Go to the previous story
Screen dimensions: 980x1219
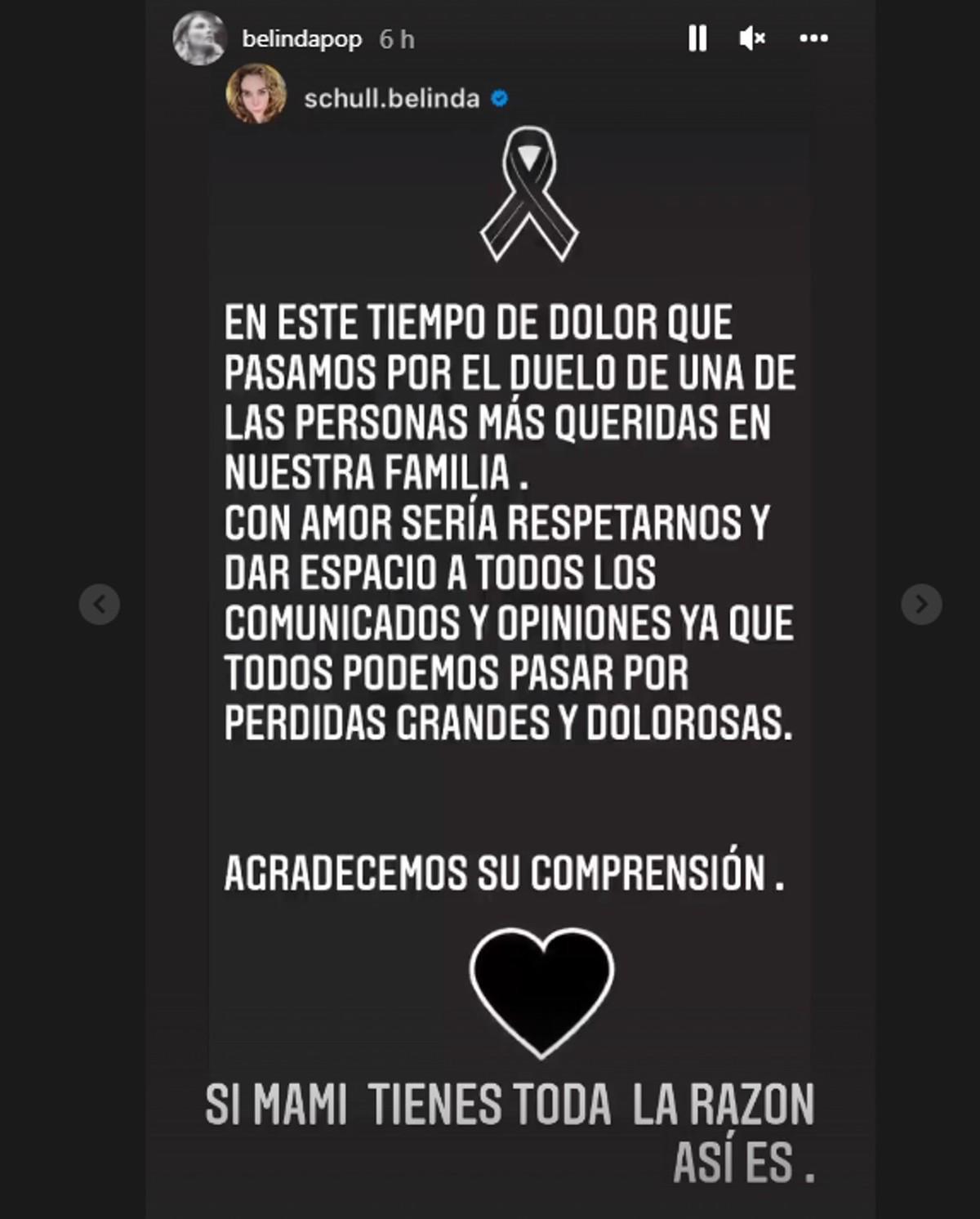coord(100,605)
